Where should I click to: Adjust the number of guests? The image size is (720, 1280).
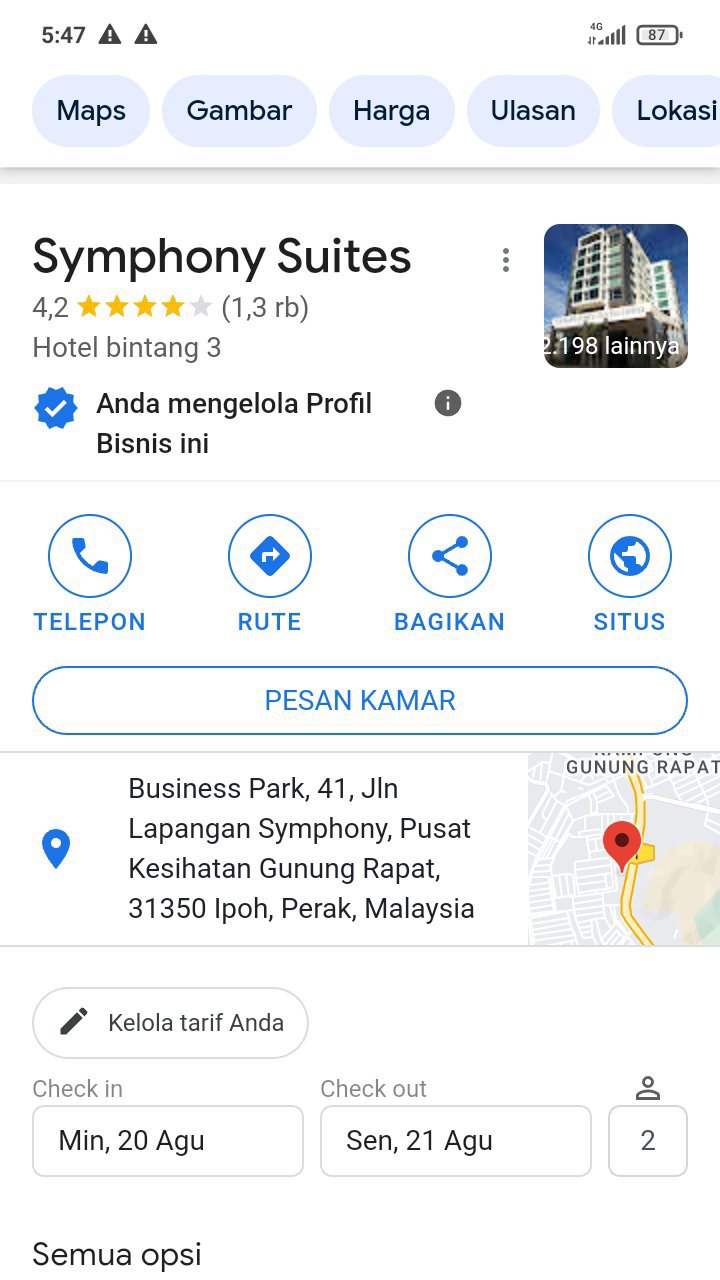pyautogui.click(x=648, y=1141)
